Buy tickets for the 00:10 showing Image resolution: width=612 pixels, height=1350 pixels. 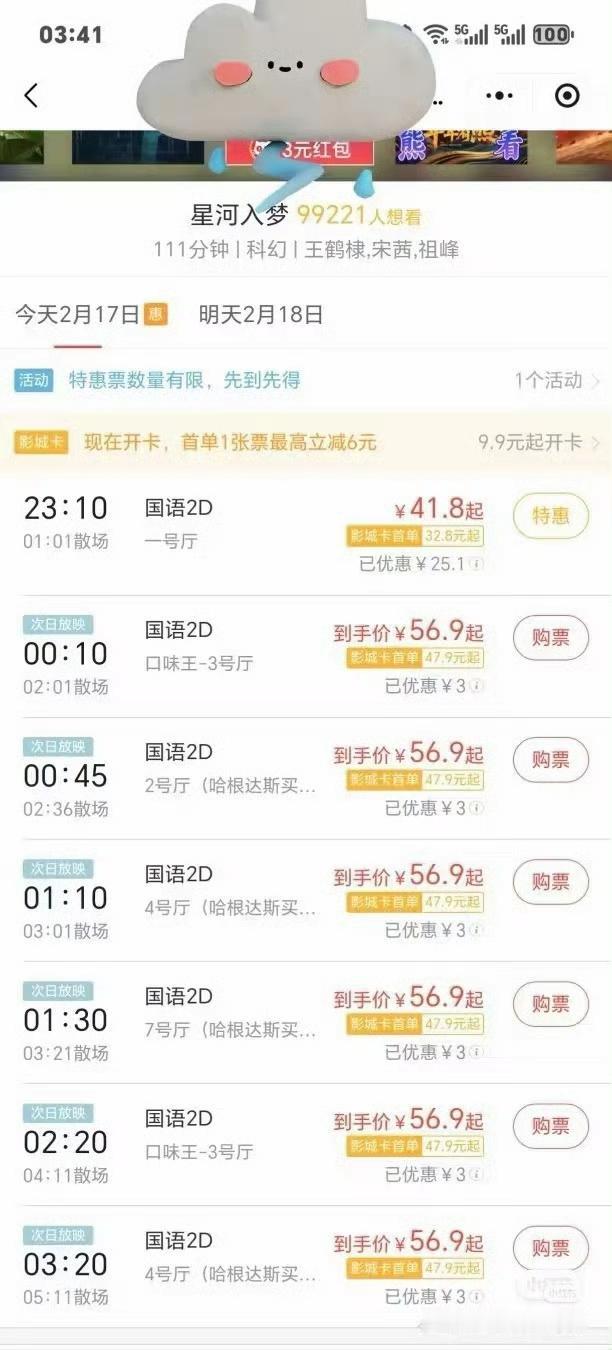[x=550, y=638]
